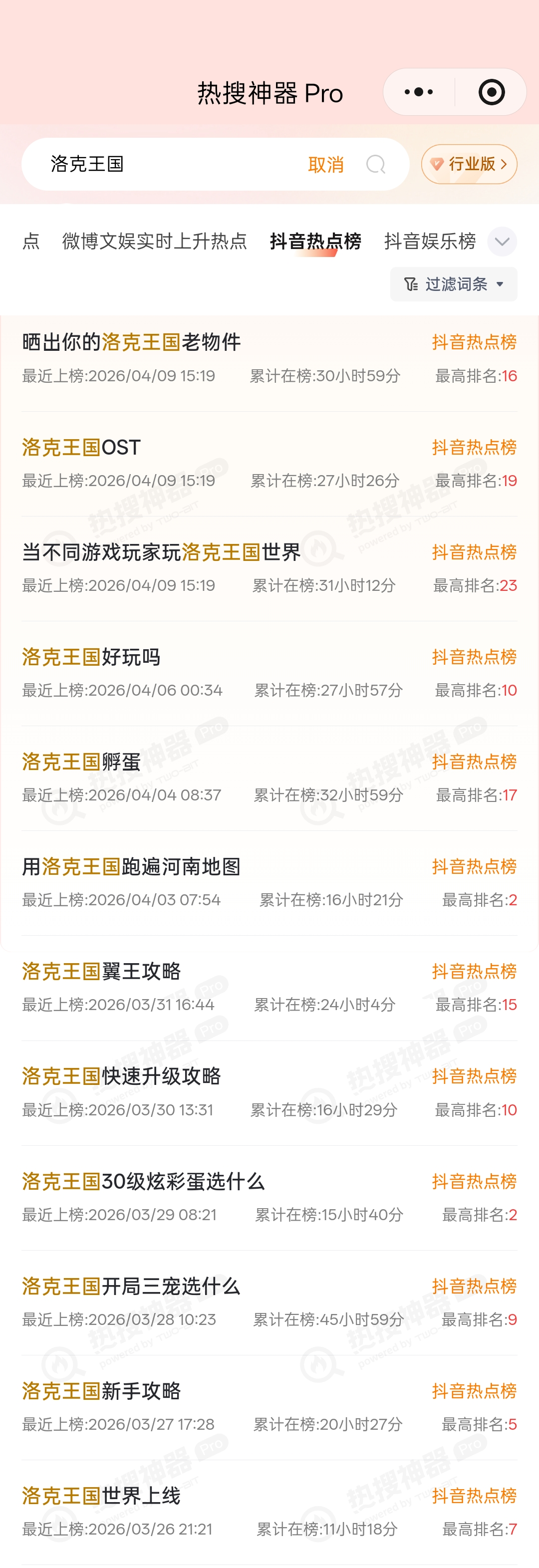Open the 洛克王国世界上线 entry

[x=100, y=1497]
